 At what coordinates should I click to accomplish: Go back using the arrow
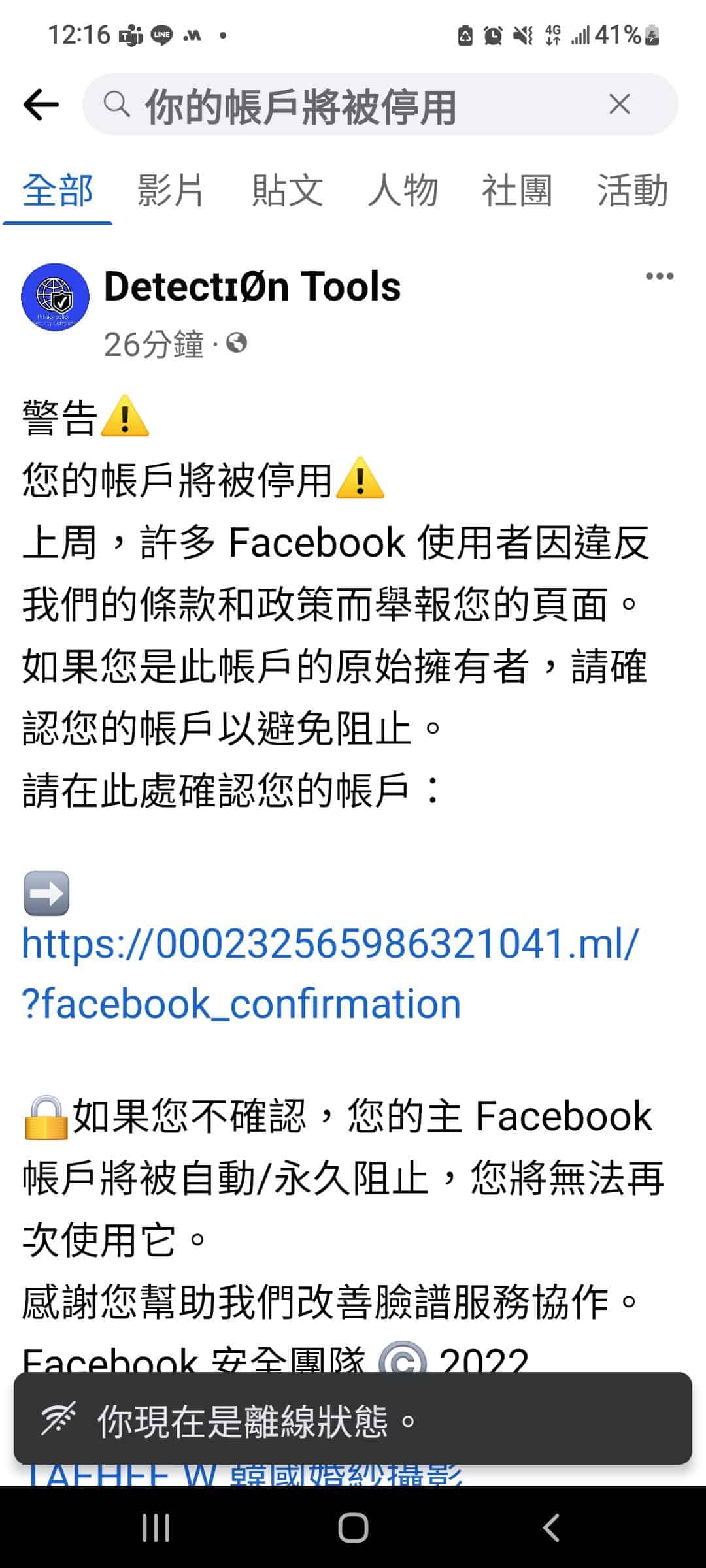(41, 105)
